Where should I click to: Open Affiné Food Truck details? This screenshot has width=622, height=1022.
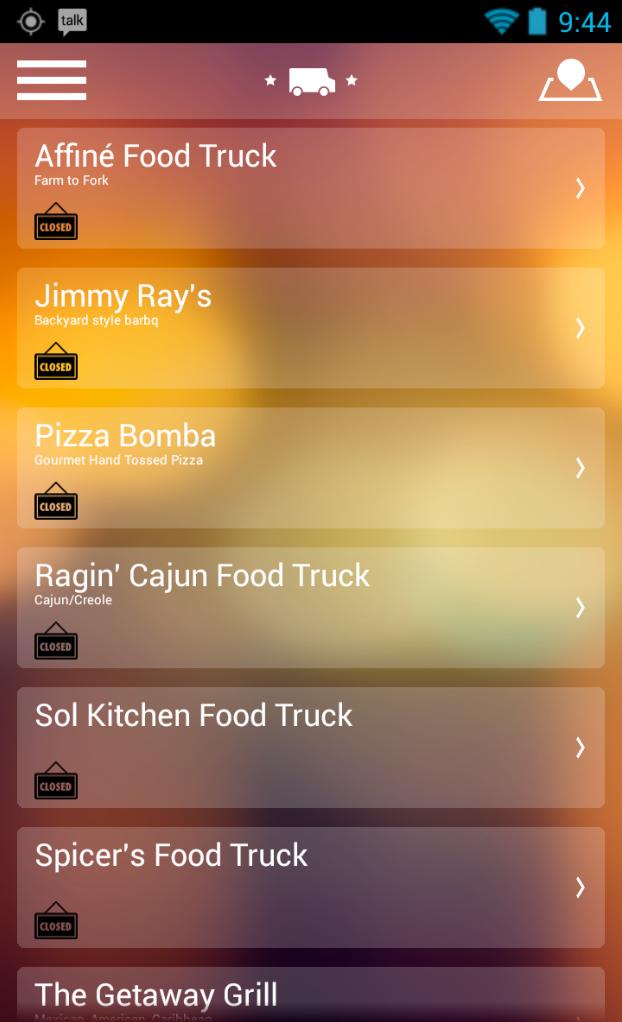[310, 188]
